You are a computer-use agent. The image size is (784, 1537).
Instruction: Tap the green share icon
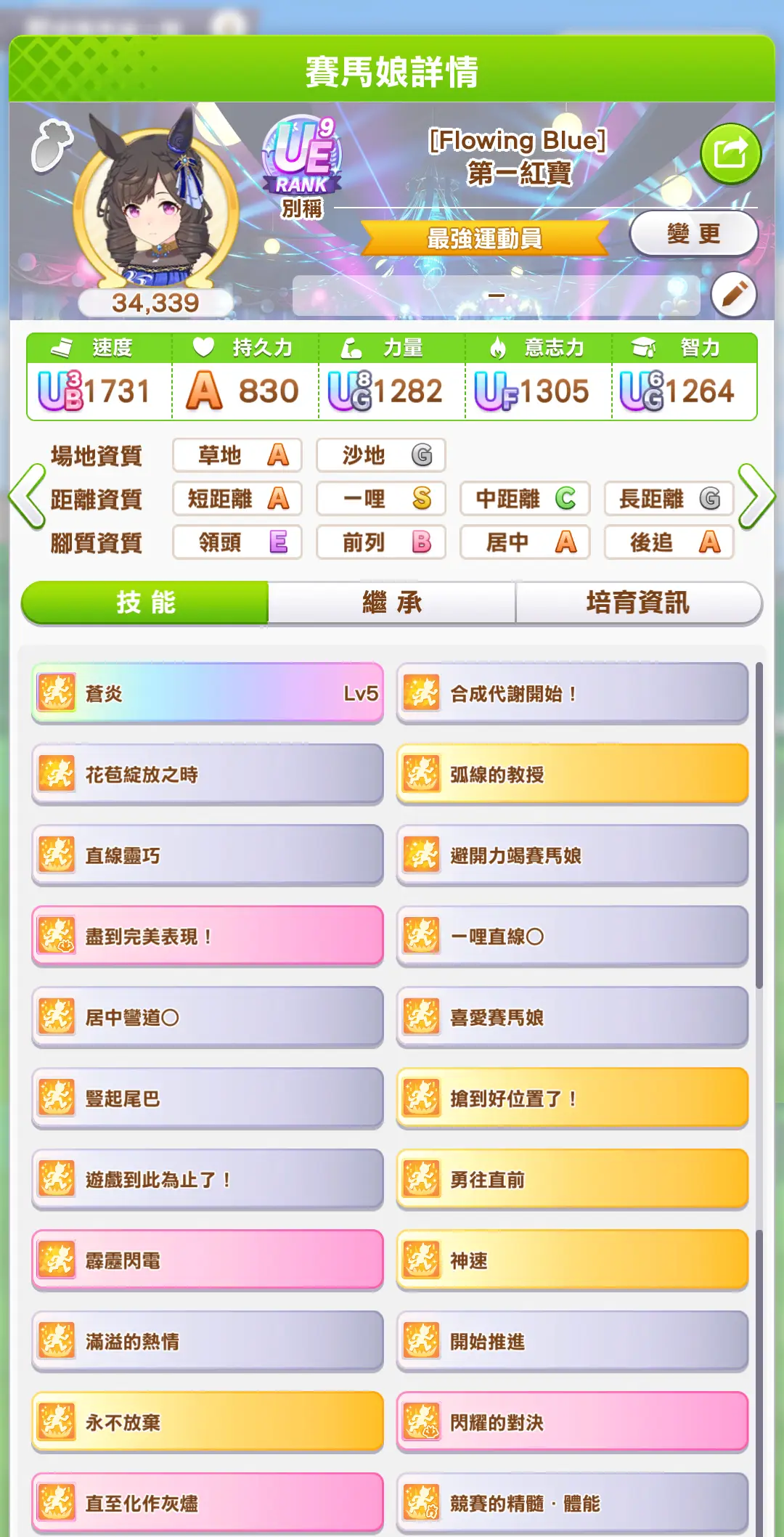(x=730, y=153)
